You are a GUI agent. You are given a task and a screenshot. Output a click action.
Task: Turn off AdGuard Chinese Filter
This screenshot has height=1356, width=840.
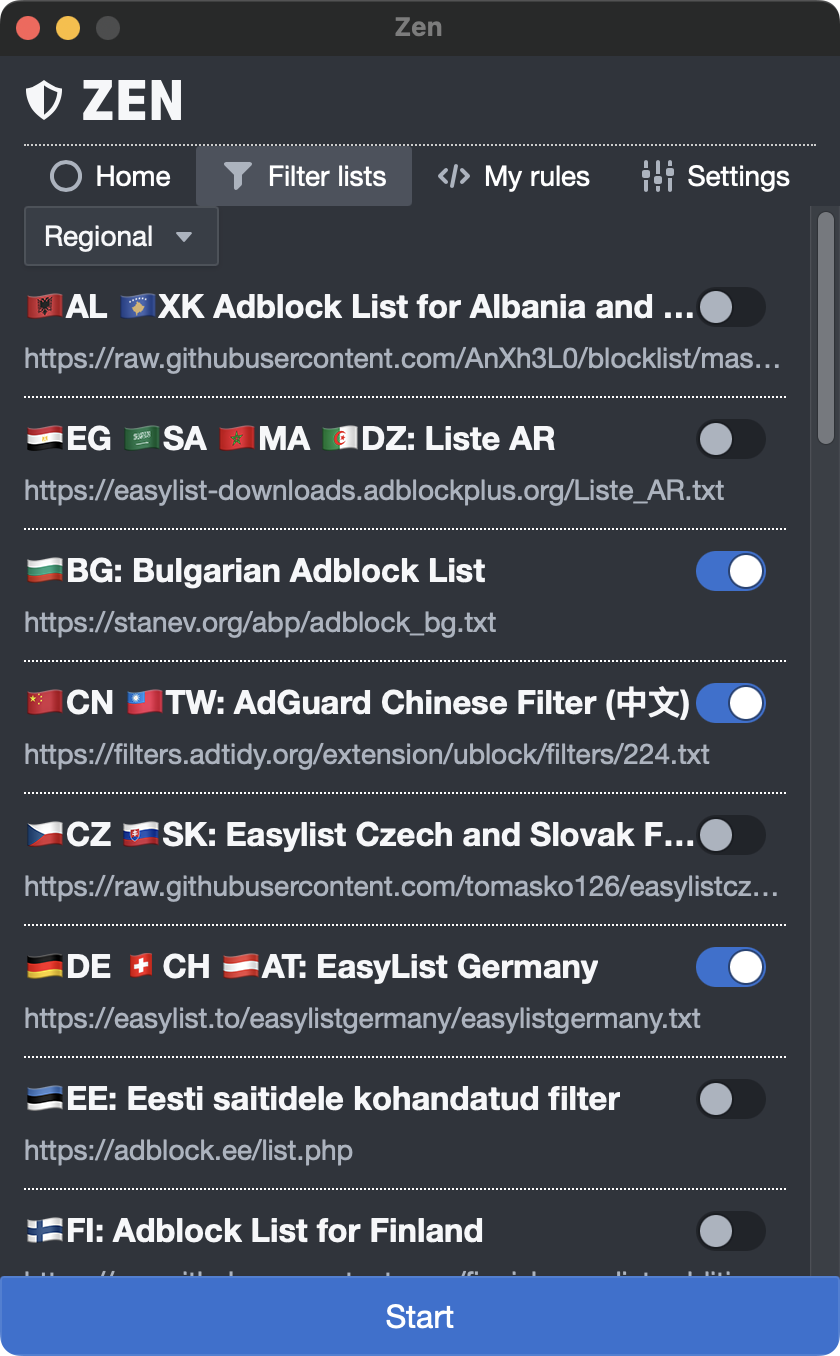click(x=730, y=703)
